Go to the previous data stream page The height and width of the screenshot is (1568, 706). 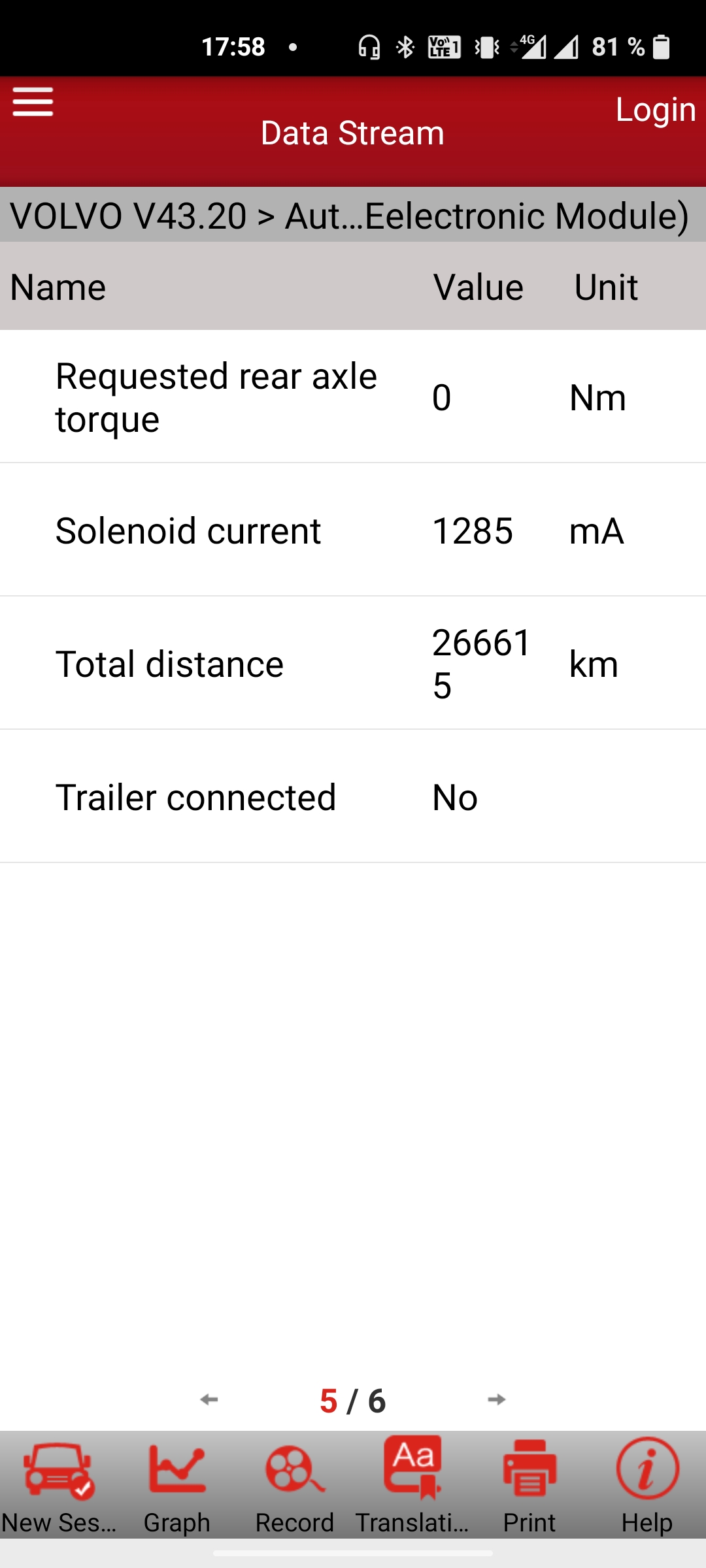pos(209,1399)
